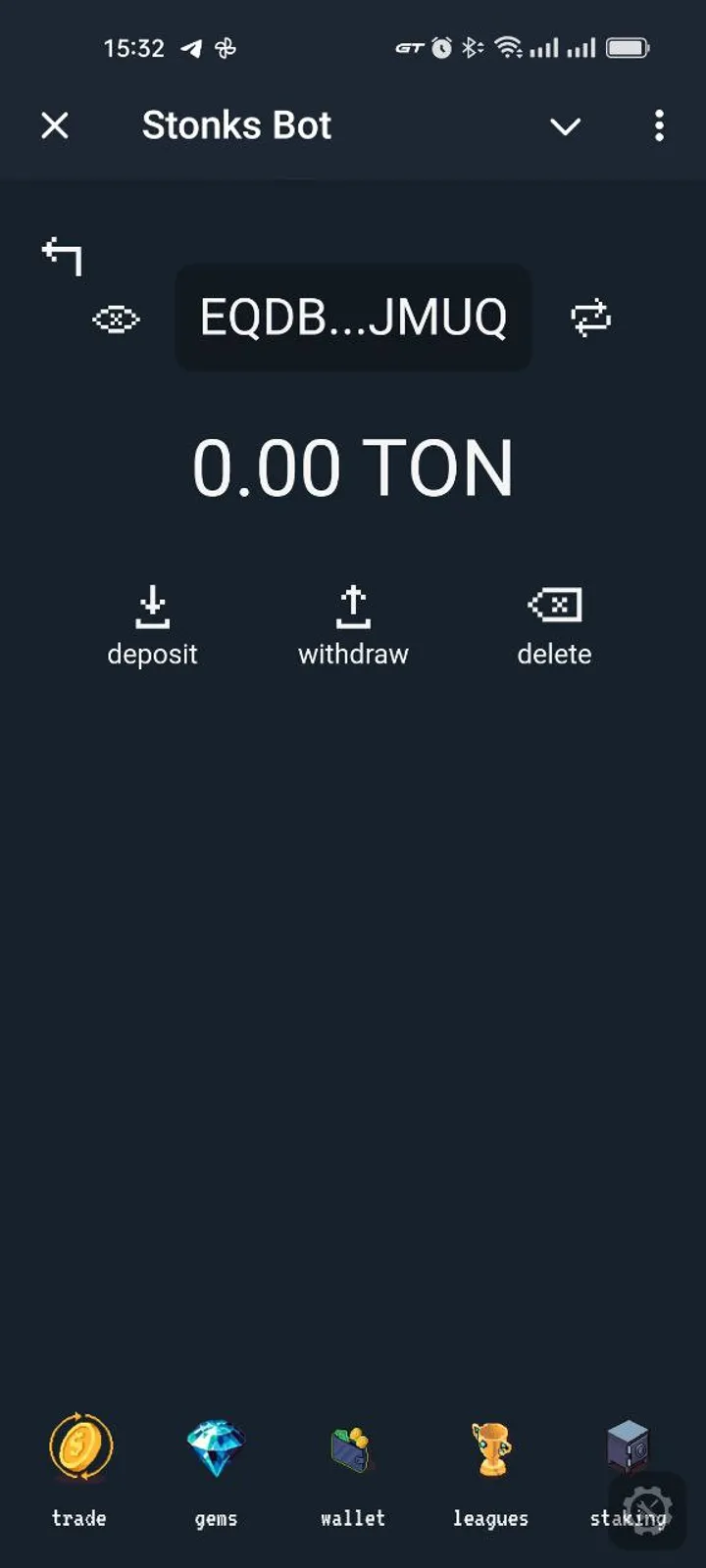Tap the deposit icon
Screen dimensions: 706x1568
(x=152, y=606)
